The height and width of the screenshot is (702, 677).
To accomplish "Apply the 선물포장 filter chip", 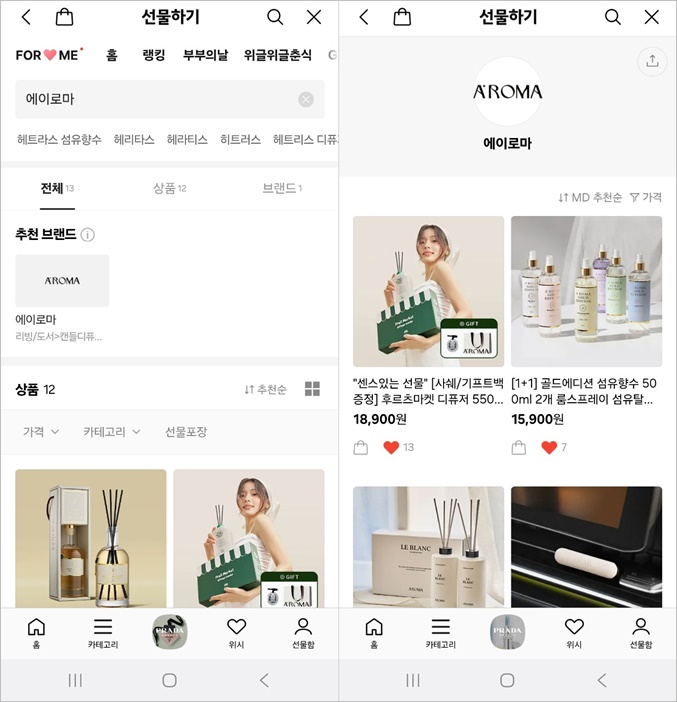I will tap(186, 432).
